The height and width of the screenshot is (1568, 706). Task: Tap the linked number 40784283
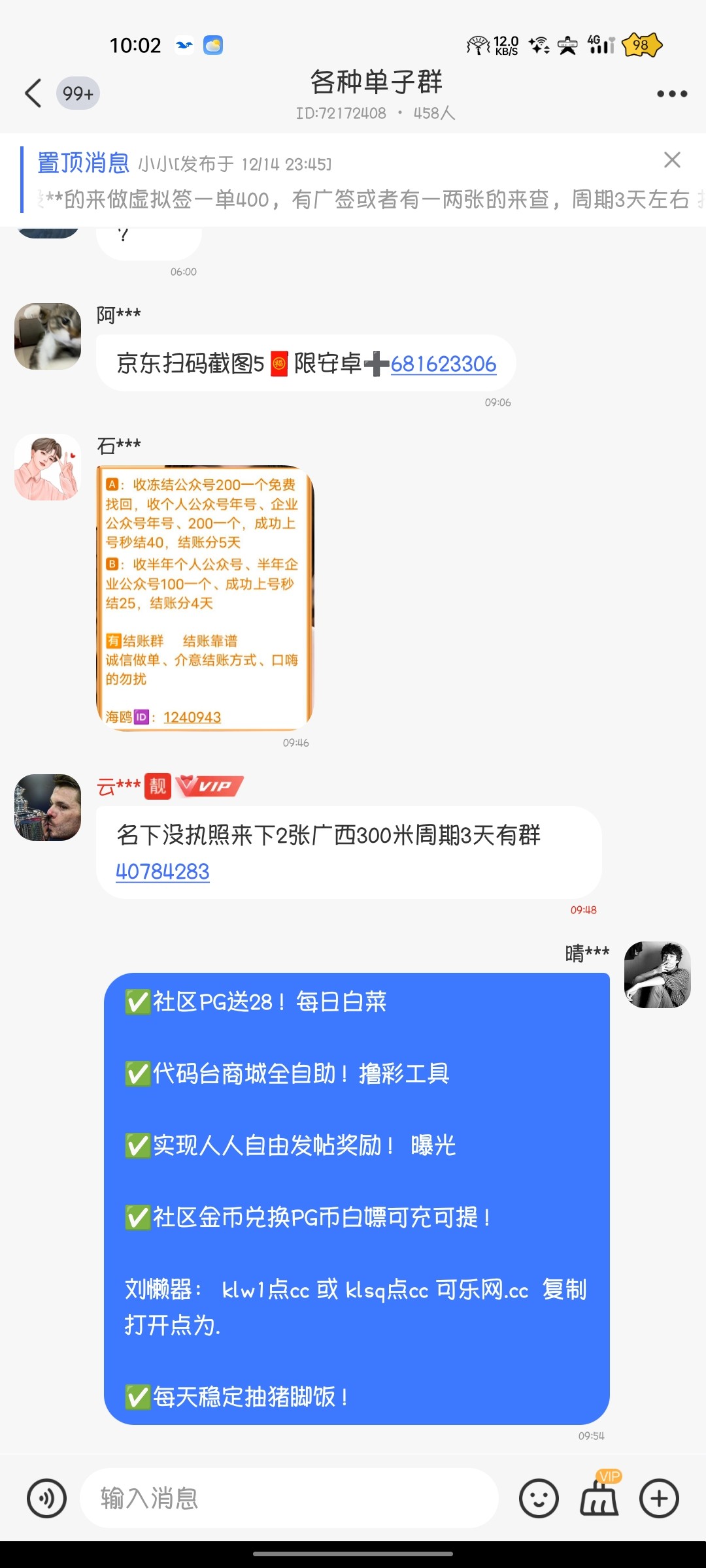click(x=163, y=872)
